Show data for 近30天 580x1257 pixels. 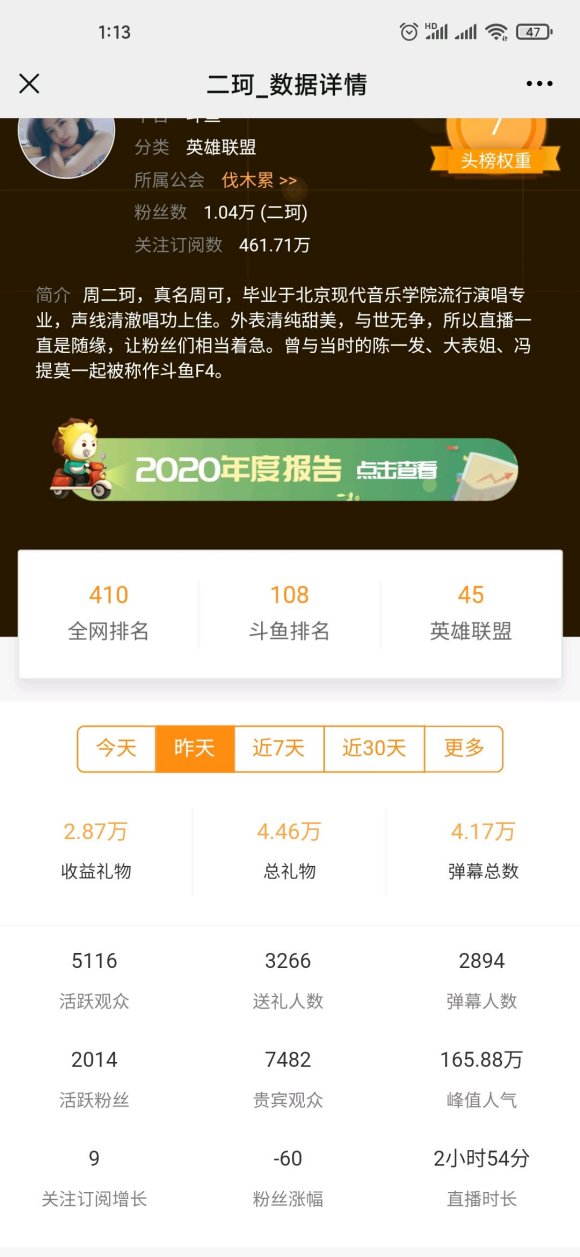pyautogui.click(x=374, y=749)
